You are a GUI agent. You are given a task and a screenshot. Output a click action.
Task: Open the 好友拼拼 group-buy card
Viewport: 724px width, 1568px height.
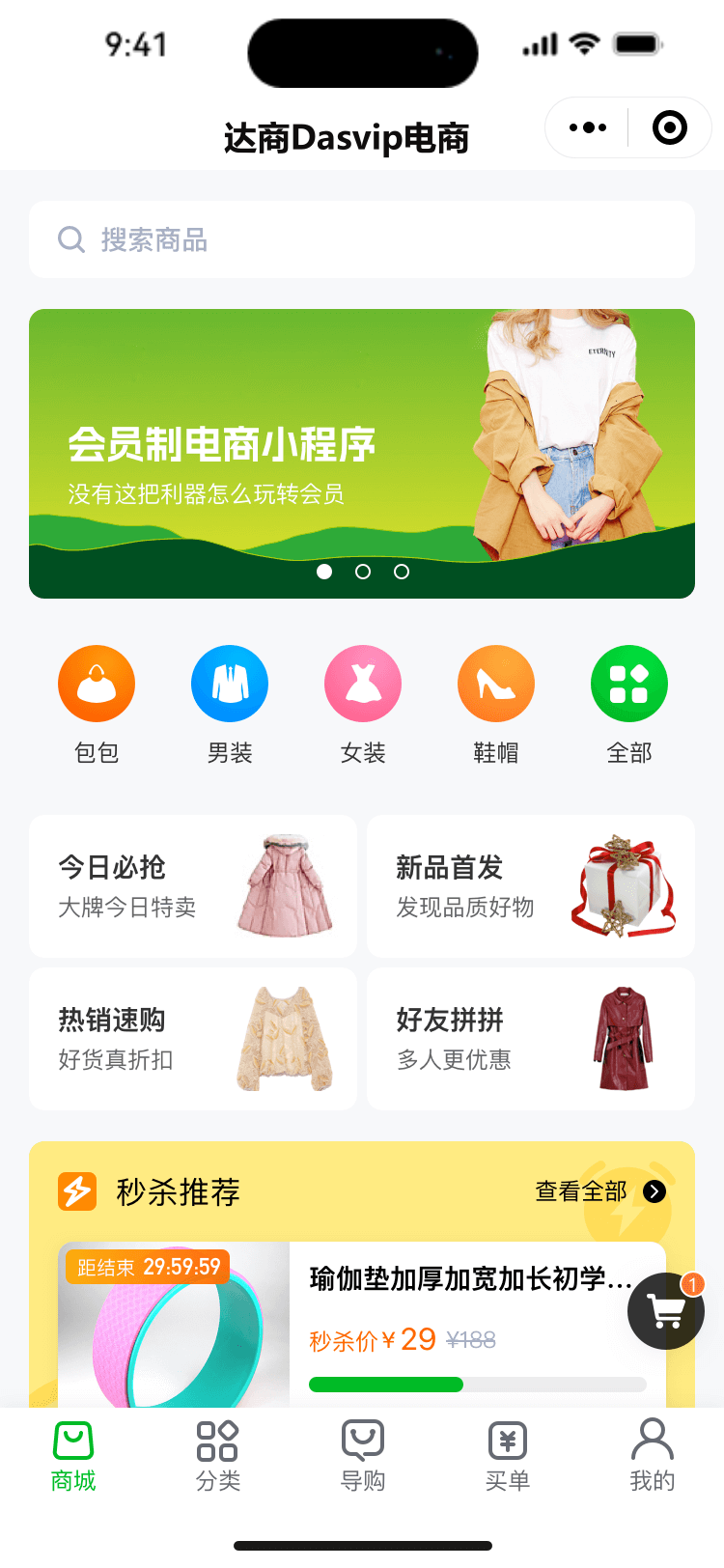(531, 1039)
